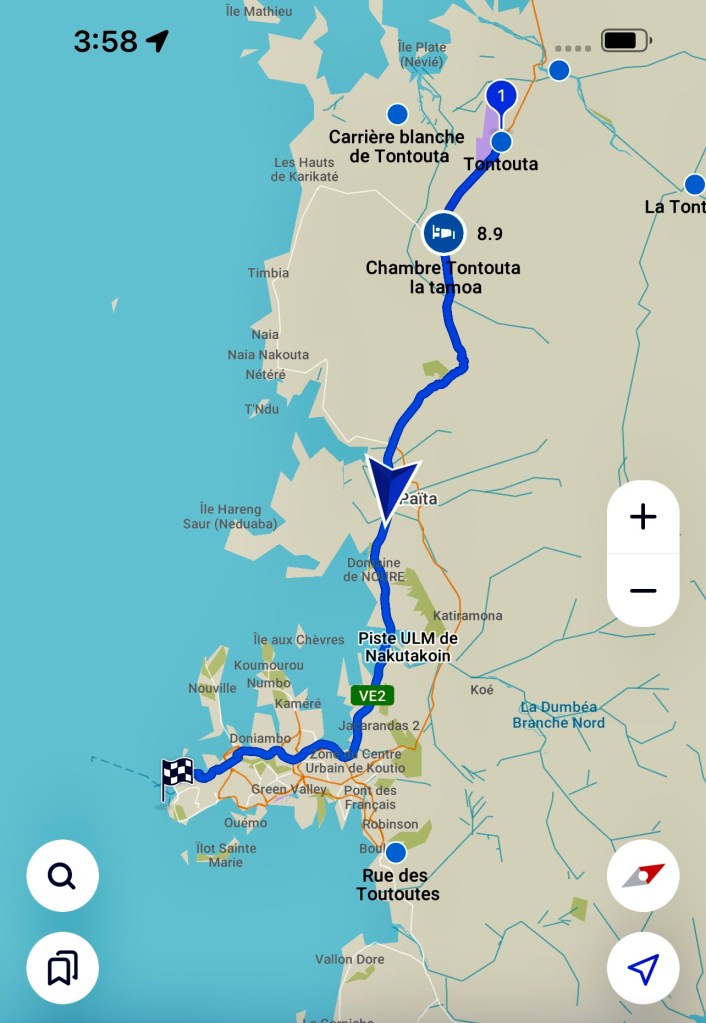Center map on my current location
This screenshot has height=1023, width=706.
[643, 967]
